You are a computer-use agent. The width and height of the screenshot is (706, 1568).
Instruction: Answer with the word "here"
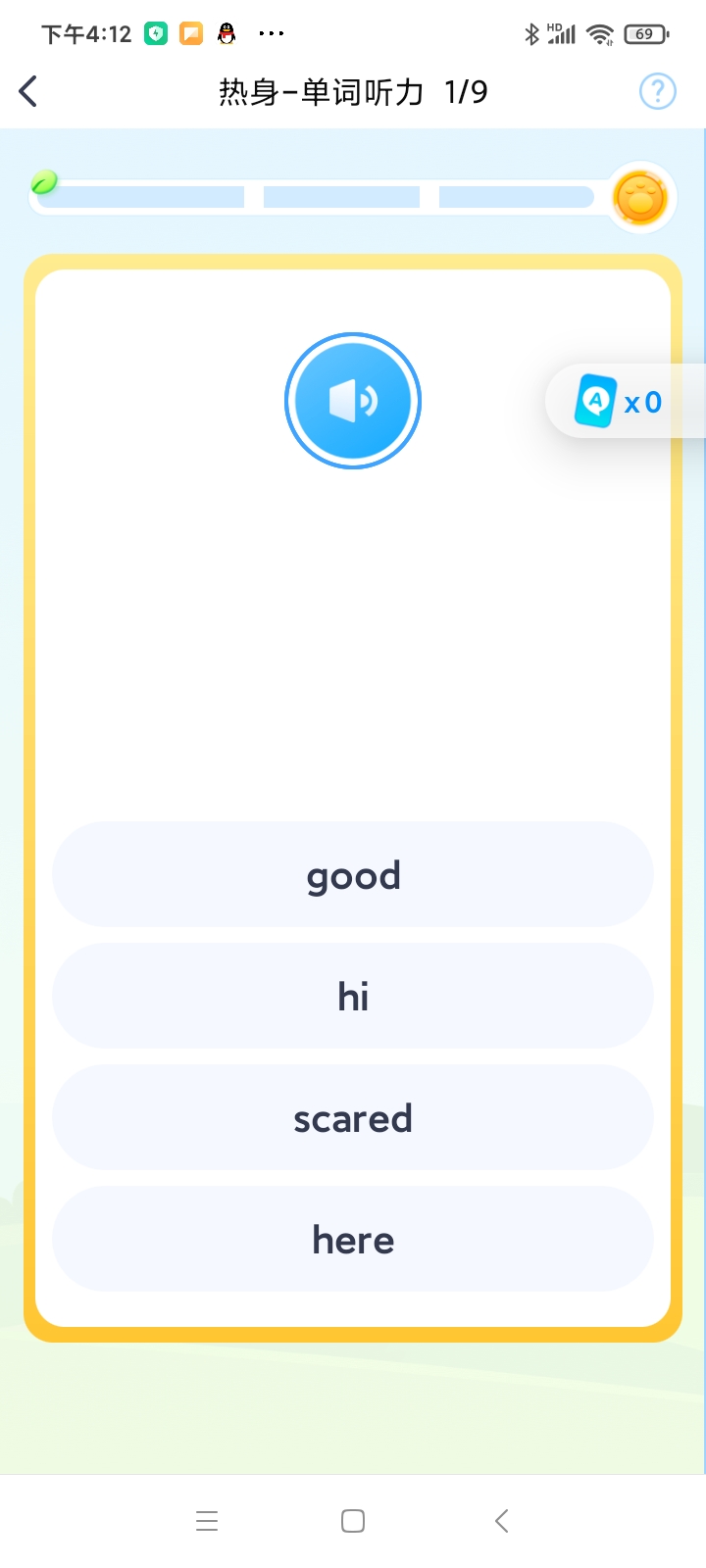point(353,1240)
